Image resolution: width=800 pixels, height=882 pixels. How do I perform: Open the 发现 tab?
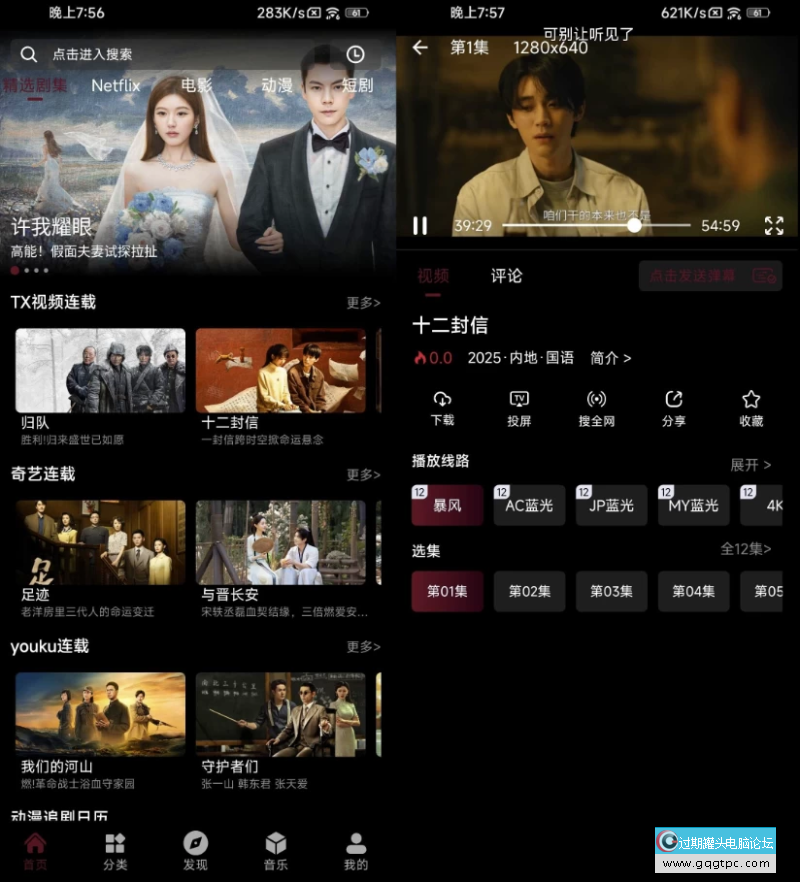coord(196,851)
